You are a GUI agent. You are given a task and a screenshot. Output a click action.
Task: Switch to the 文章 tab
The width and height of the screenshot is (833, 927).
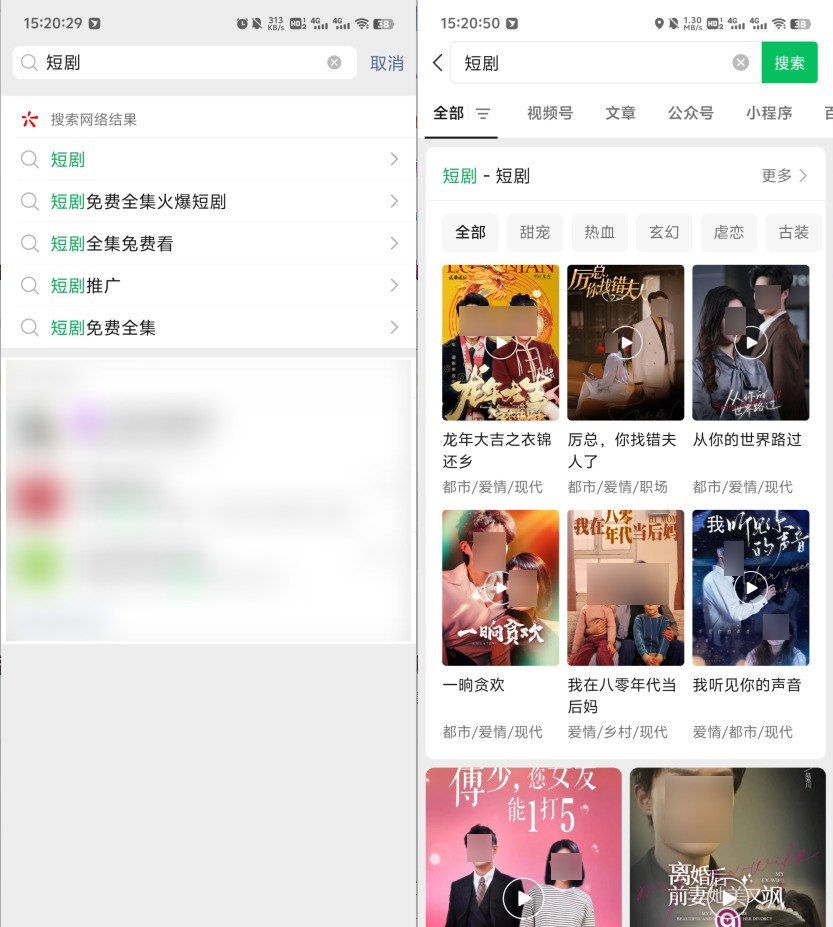[x=620, y=113]
